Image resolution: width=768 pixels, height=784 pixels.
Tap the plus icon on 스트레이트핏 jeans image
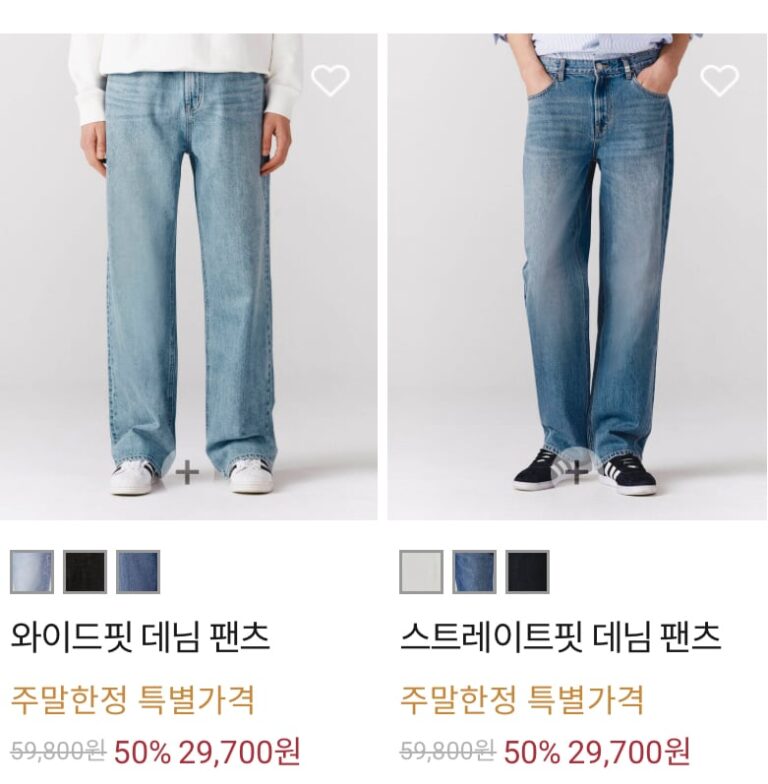pyautogui.click(x=577, y=471)
